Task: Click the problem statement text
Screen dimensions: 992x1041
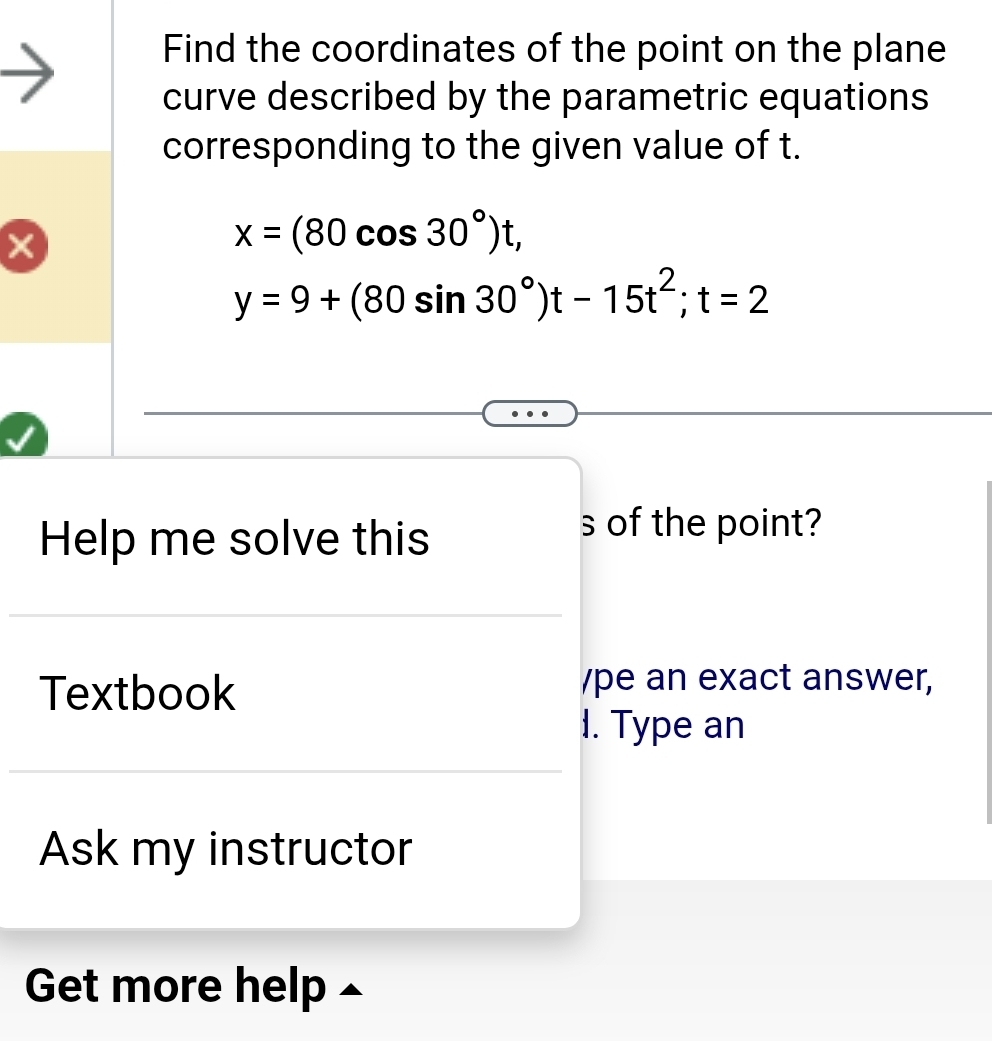Action: pos(554,97)
